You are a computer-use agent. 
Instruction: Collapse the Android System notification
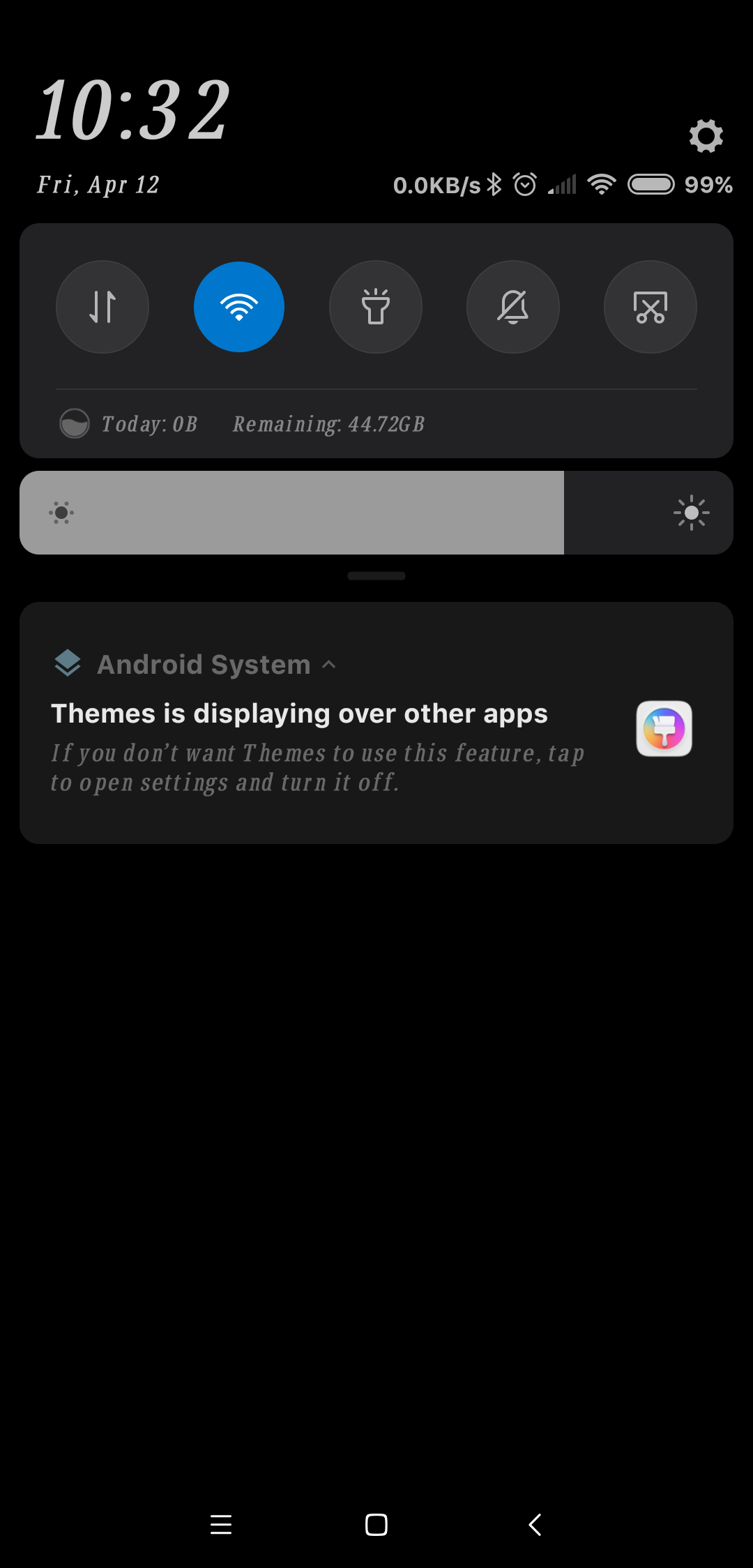click(x=329, y=665)
